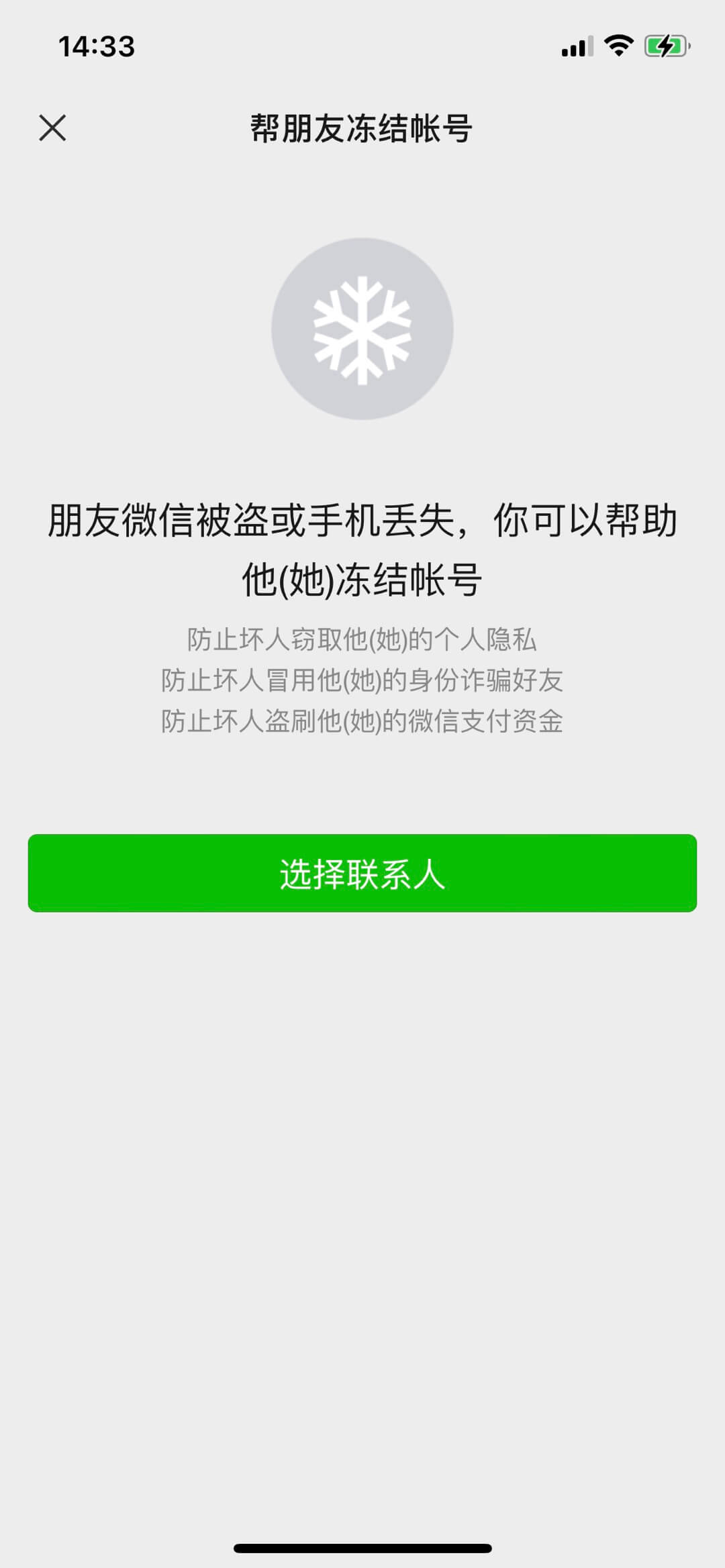The image size is (725, 1568).
Task: Tap the Wi-Fi icon in status bar
Action: coord(618,44)
